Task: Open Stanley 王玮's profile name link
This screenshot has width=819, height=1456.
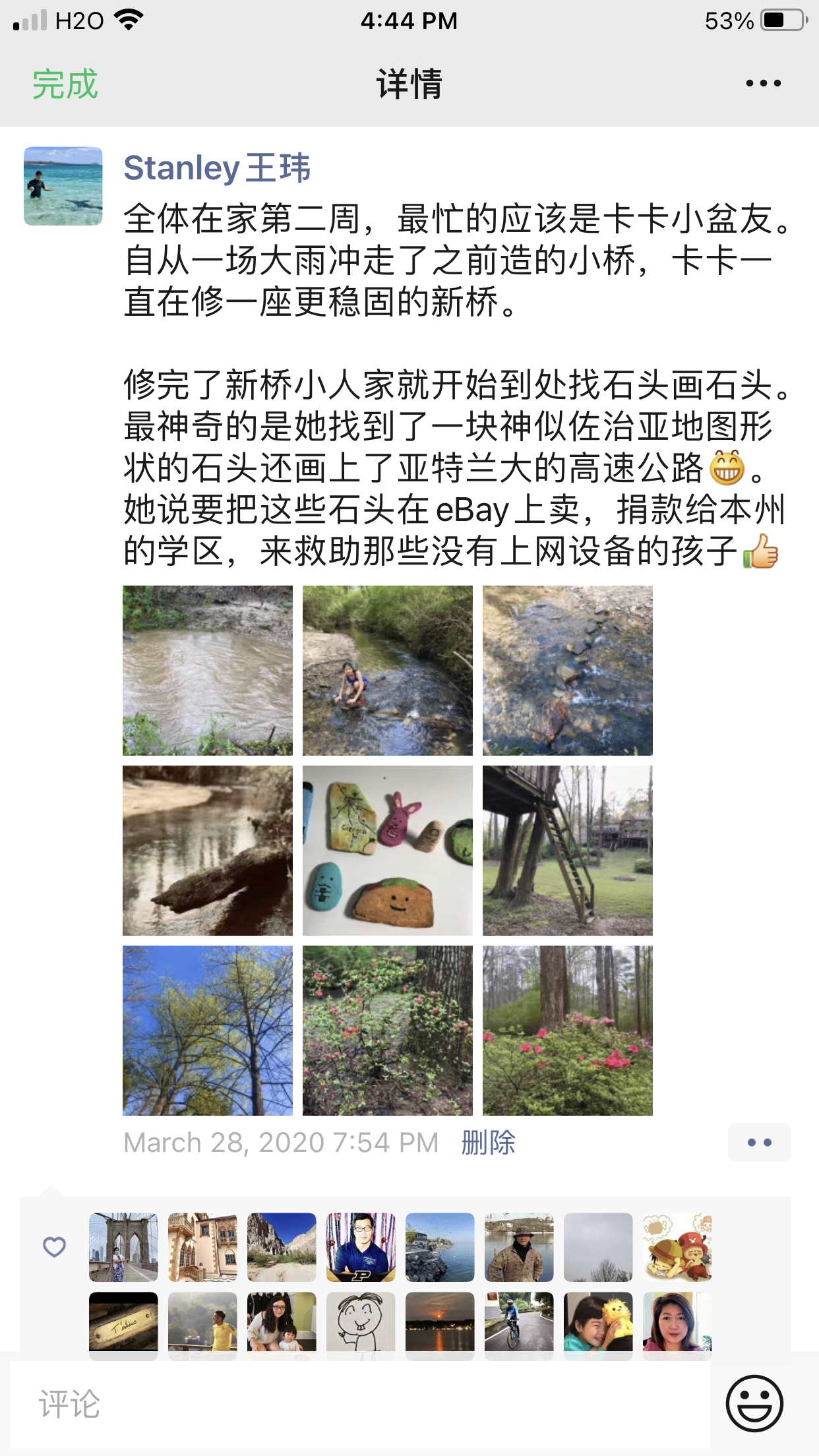Action: [217, 168]
